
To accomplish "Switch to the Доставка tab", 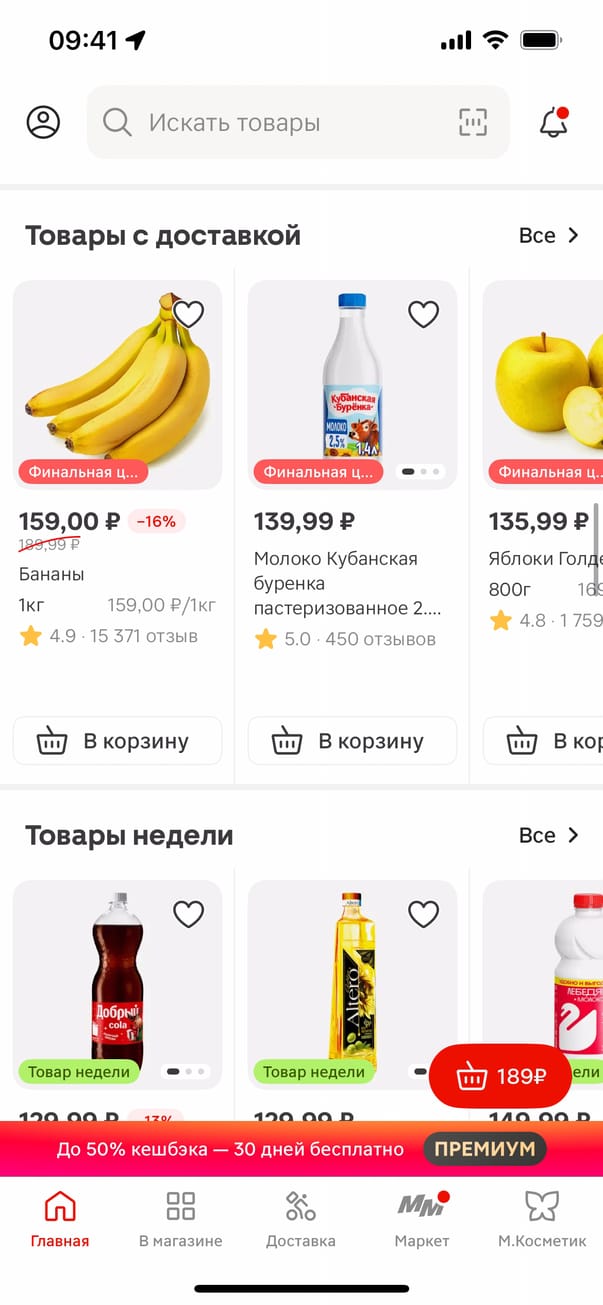I will (300, 1219).
